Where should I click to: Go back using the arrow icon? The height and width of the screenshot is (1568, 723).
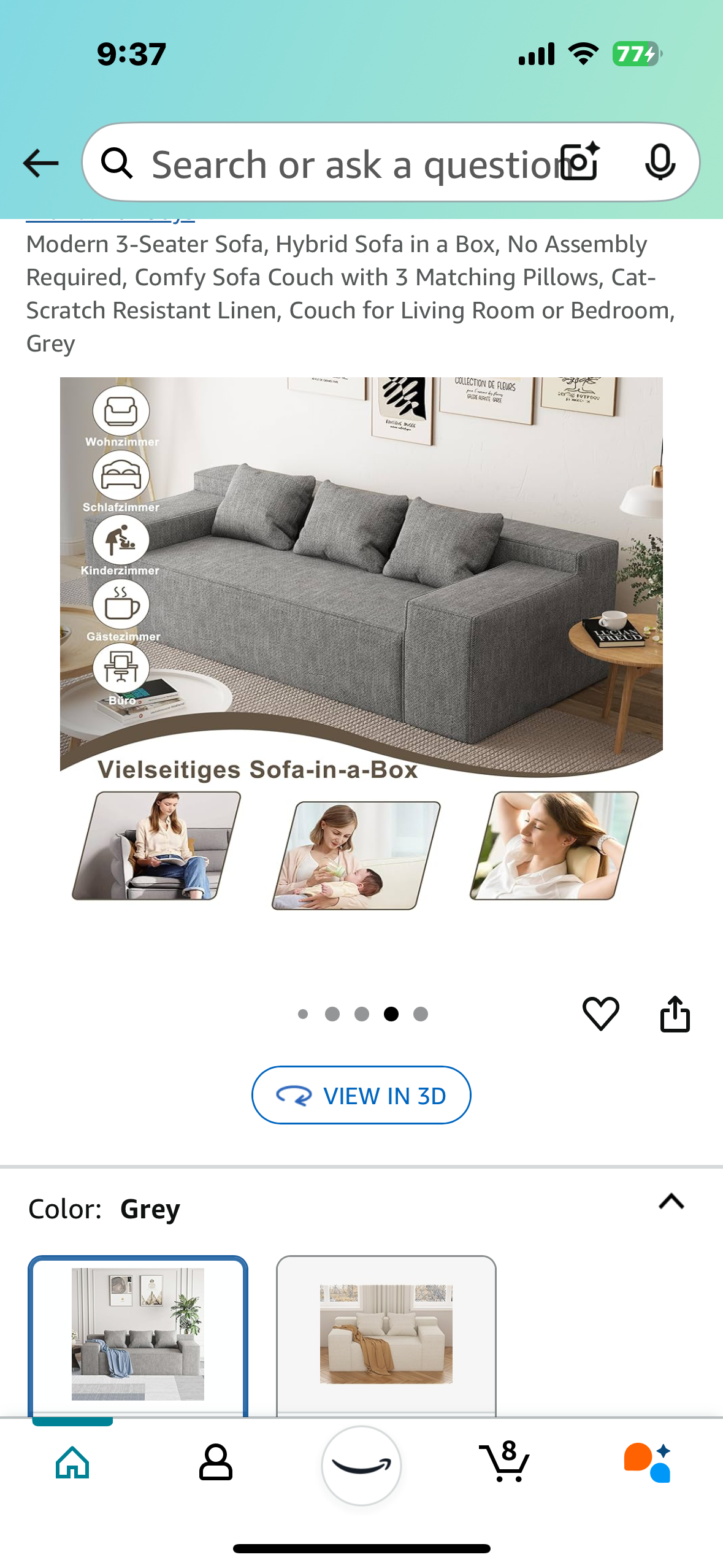tap(40, 163)
